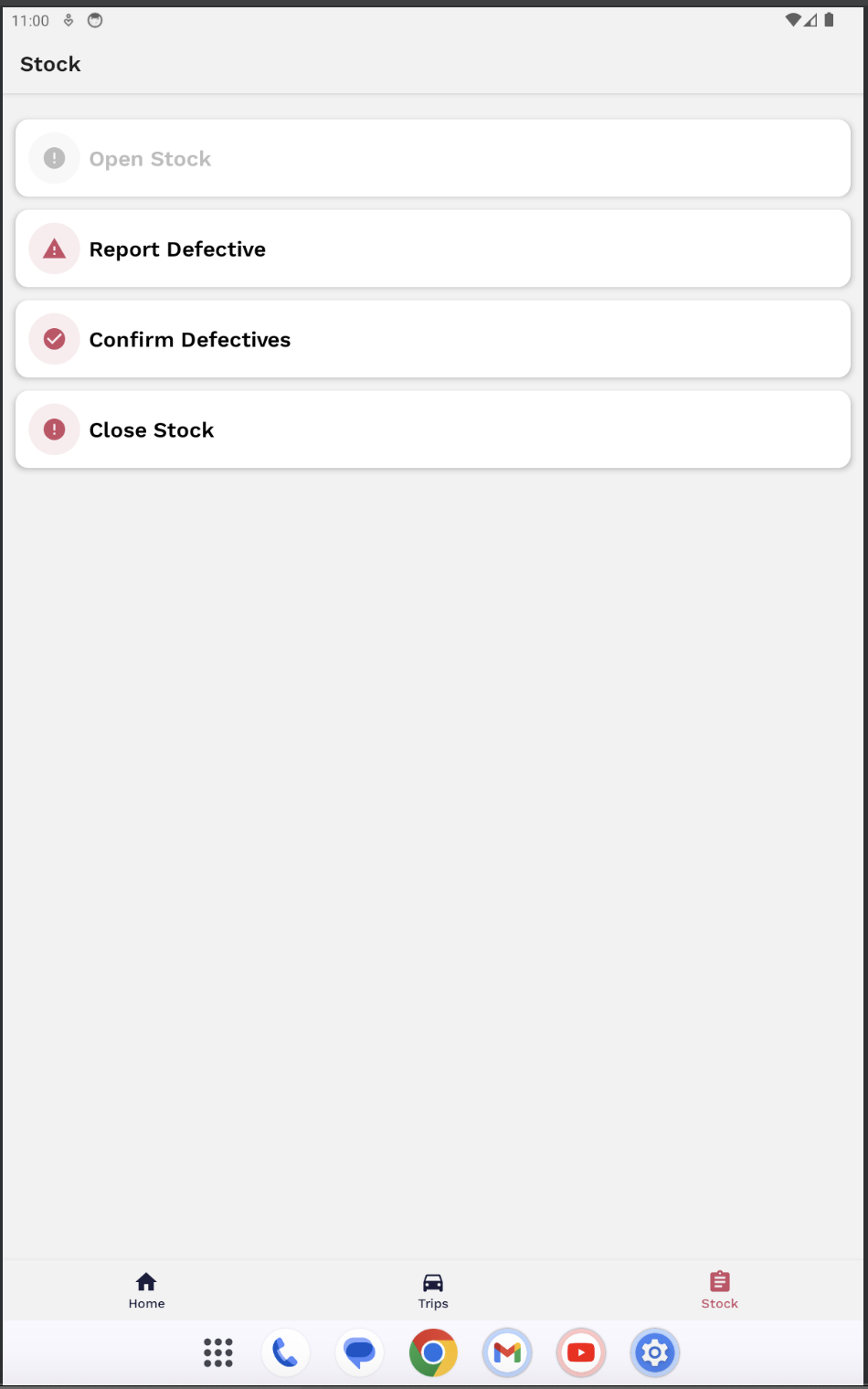The image size is (868, 1389).
Task: Open the Settings gear app
Action: tap(654, 1352)
